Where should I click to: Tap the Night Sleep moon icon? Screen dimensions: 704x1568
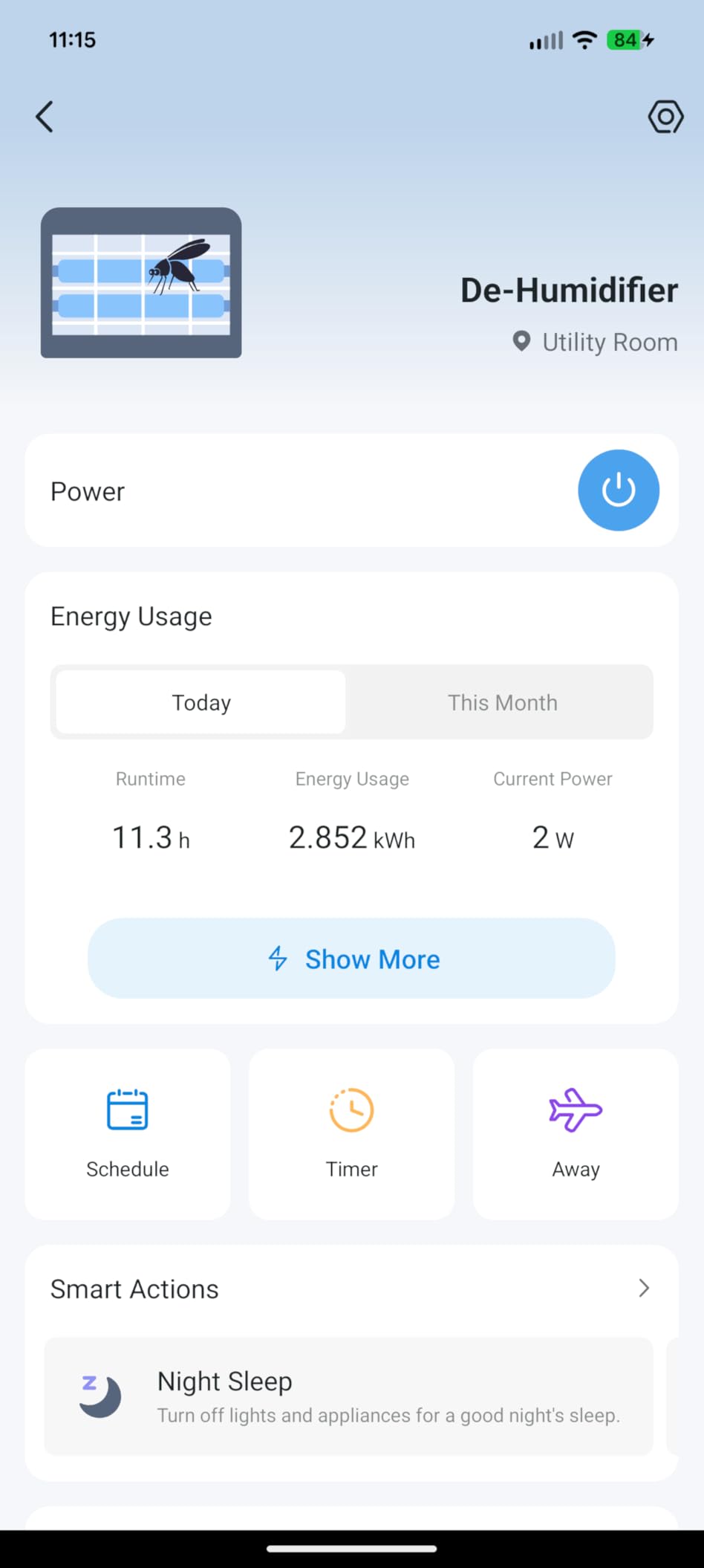[x=99, y=1396]
